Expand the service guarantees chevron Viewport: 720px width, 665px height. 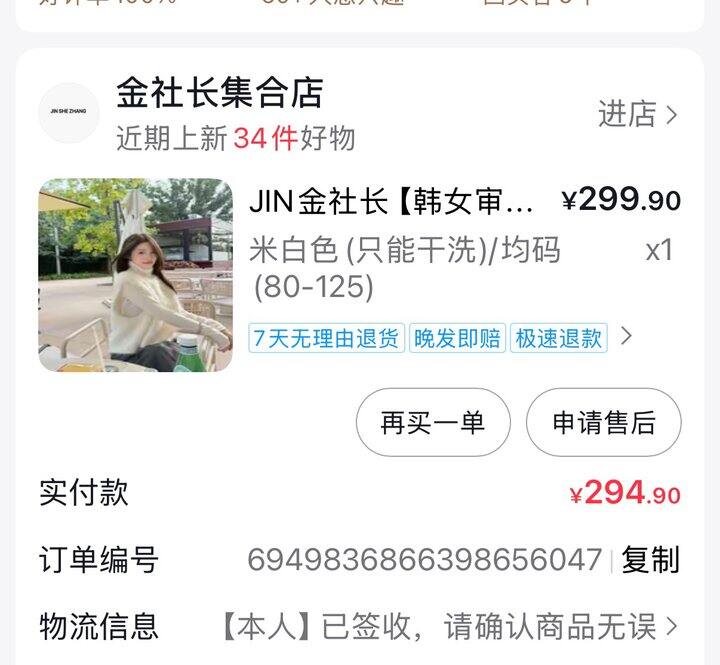pyautogui.click(x=627, y=336)
